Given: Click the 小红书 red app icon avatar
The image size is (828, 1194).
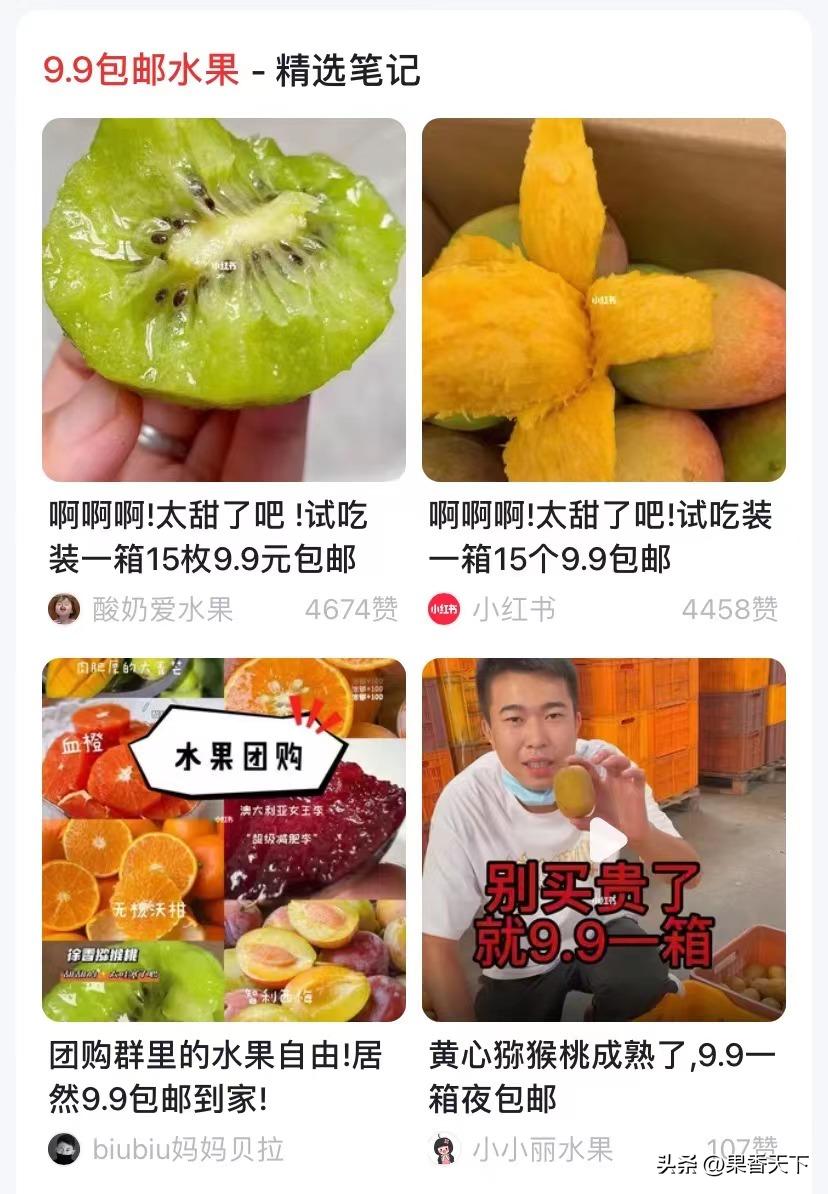Looking at the screenshot, I should coord(444,608).
